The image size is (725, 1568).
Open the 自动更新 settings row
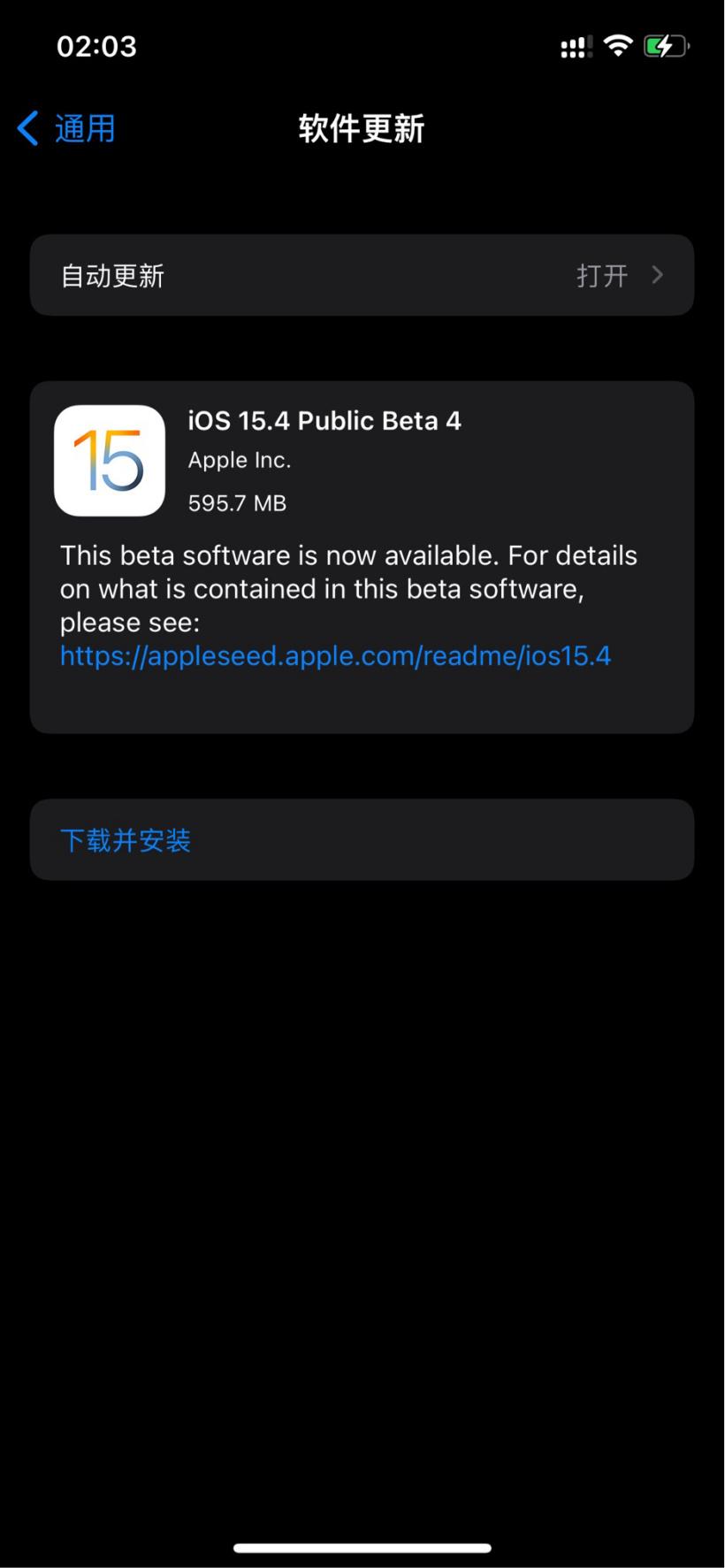362,275
